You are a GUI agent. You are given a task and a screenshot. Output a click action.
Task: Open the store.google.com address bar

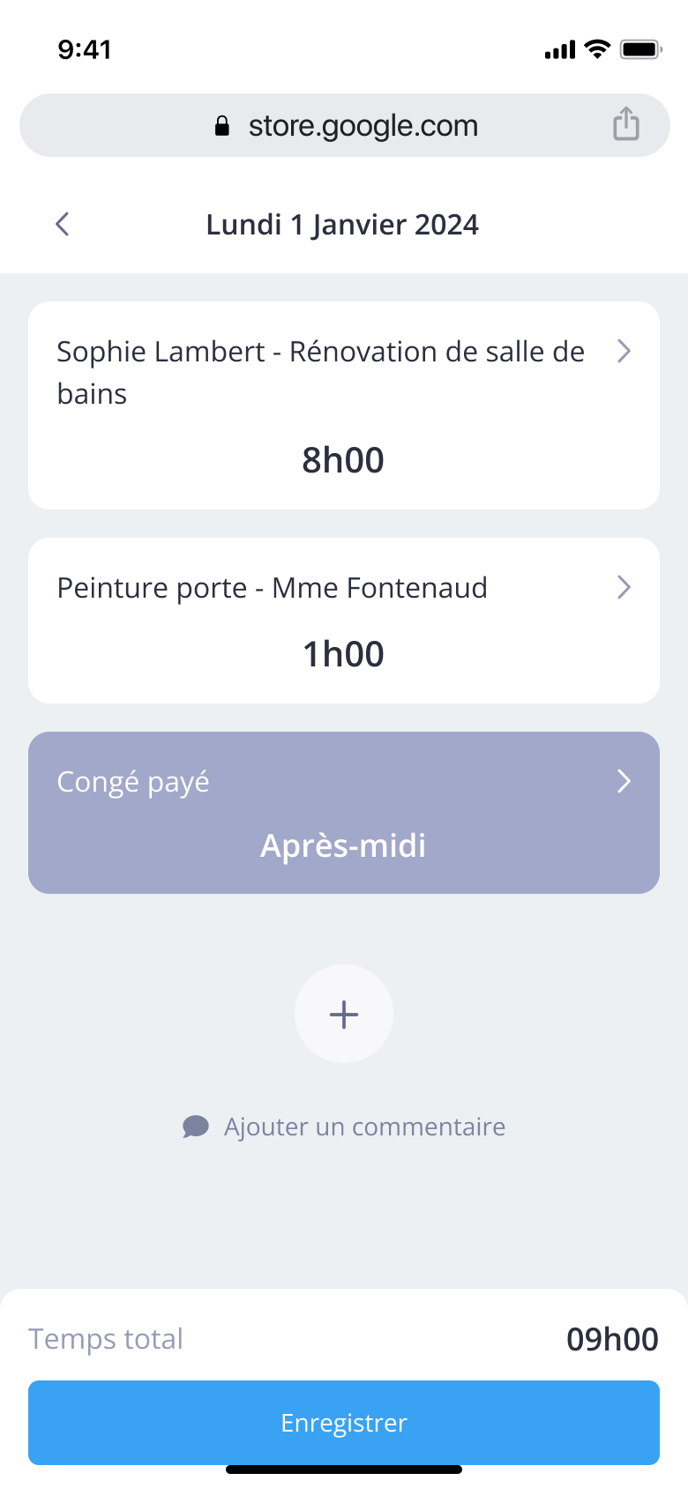pyautogui.click(x=344, y=125)
